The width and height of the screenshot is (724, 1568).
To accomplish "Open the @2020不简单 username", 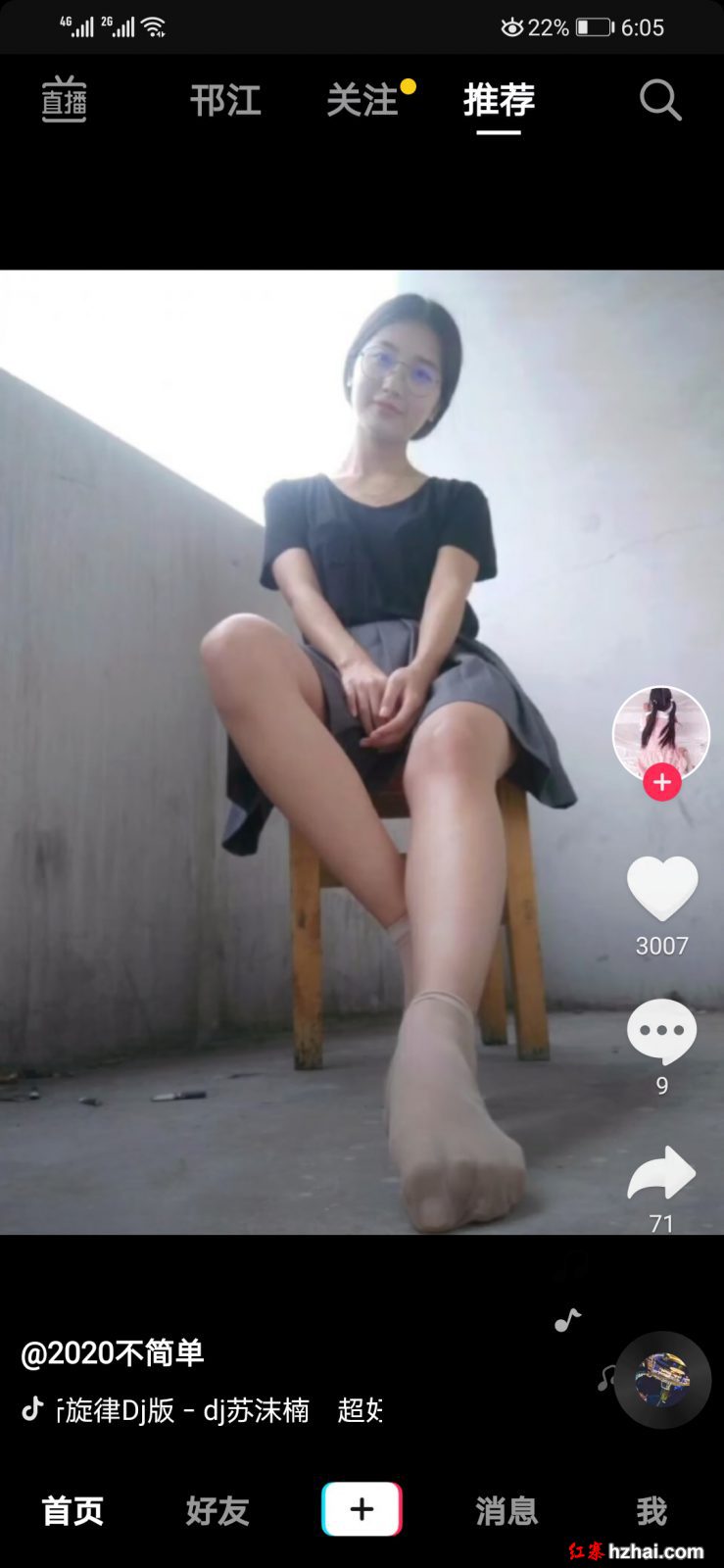I will click(113, 1353).
